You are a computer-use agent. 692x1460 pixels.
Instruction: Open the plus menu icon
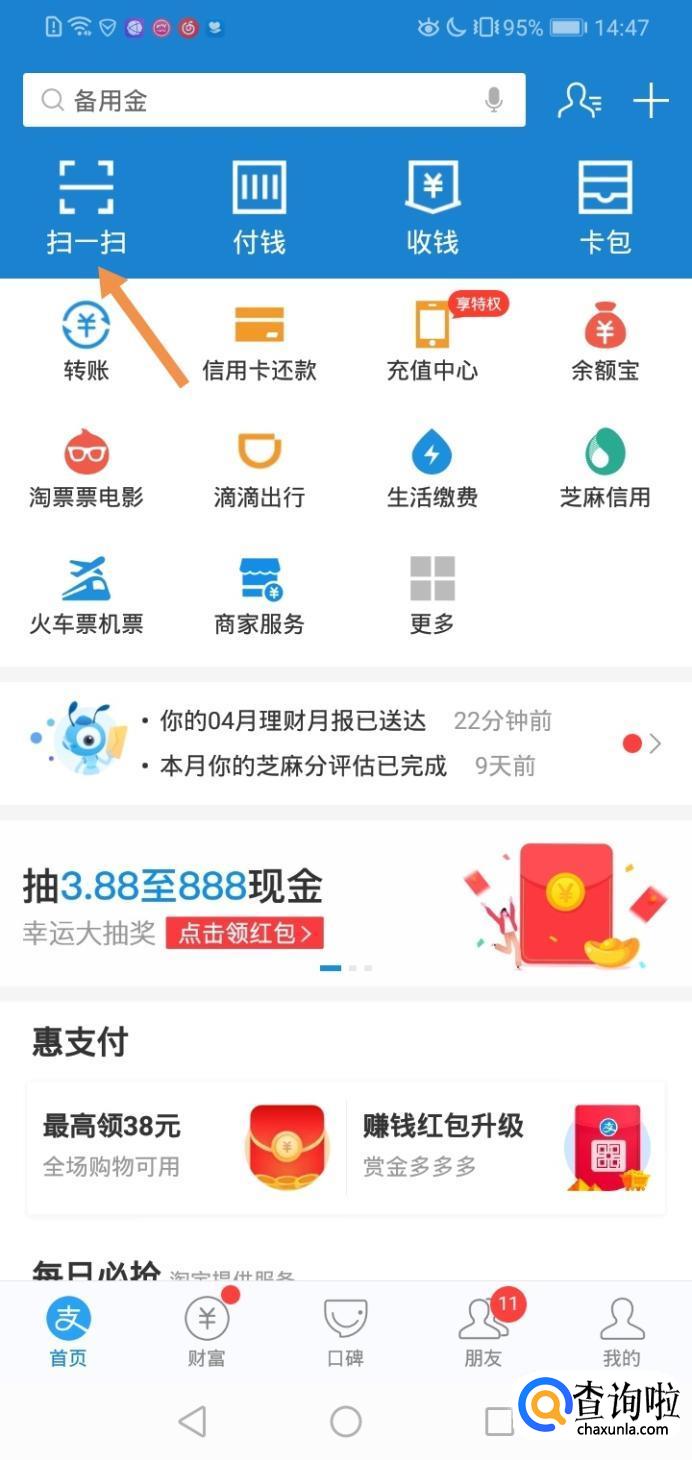(x=651, y=100)
